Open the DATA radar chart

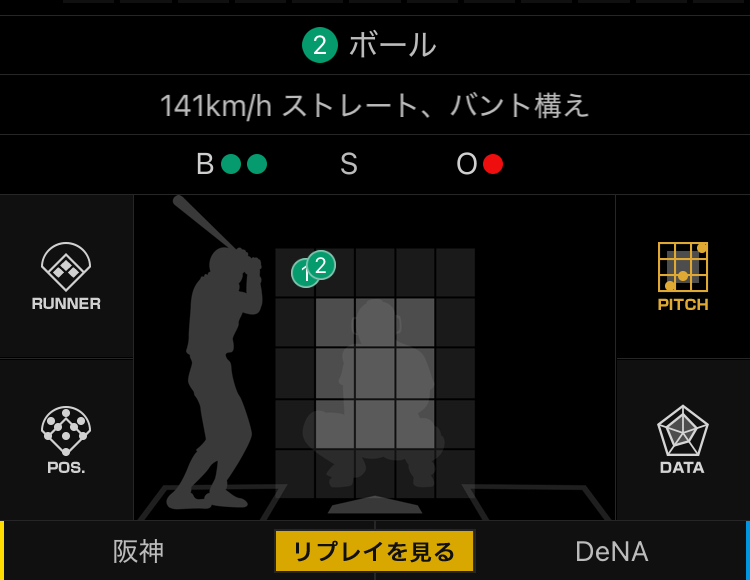(683, 440)
